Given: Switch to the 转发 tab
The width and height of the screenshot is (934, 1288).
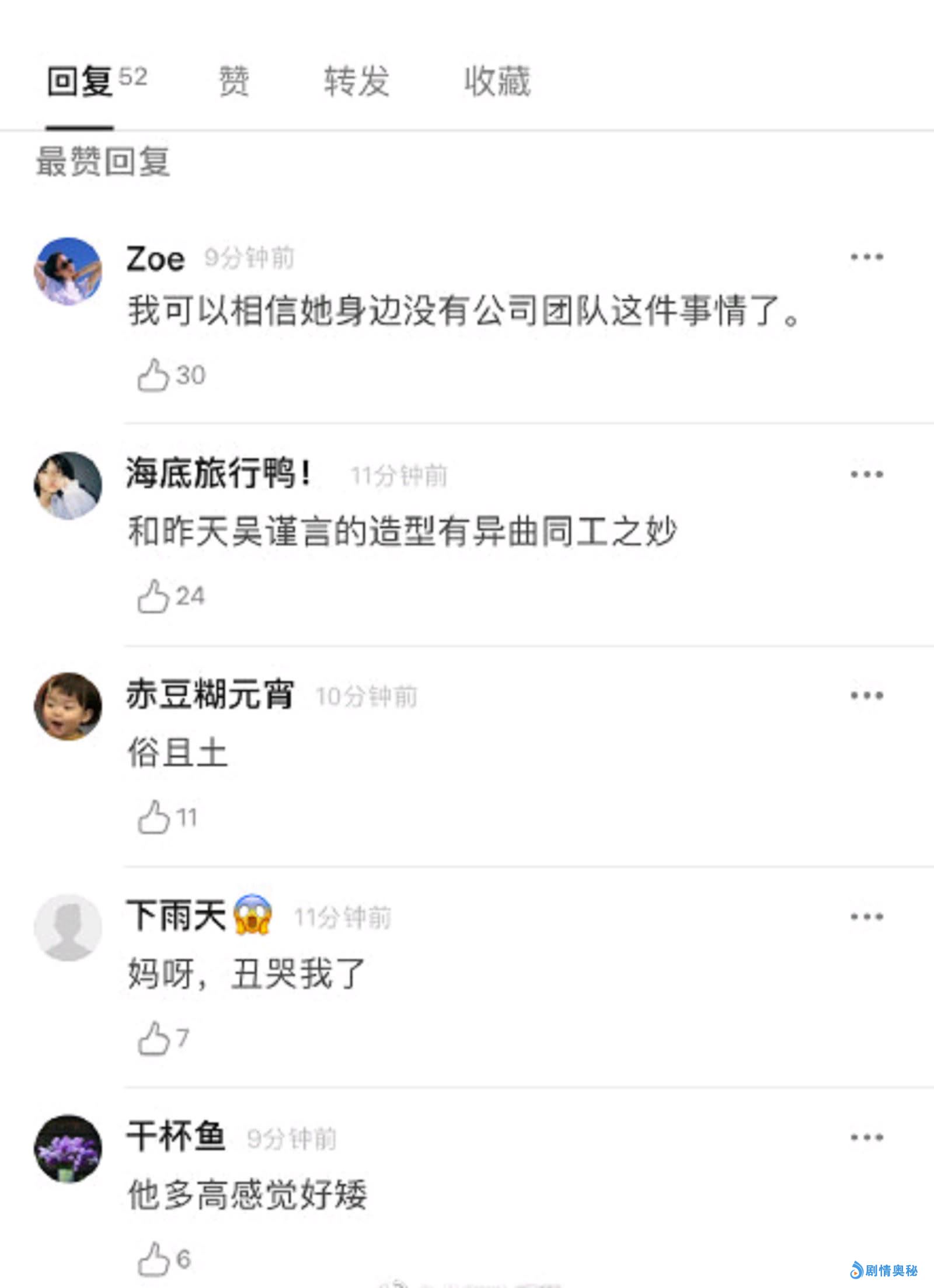Looking at the screenshot, I should point(357,81).
